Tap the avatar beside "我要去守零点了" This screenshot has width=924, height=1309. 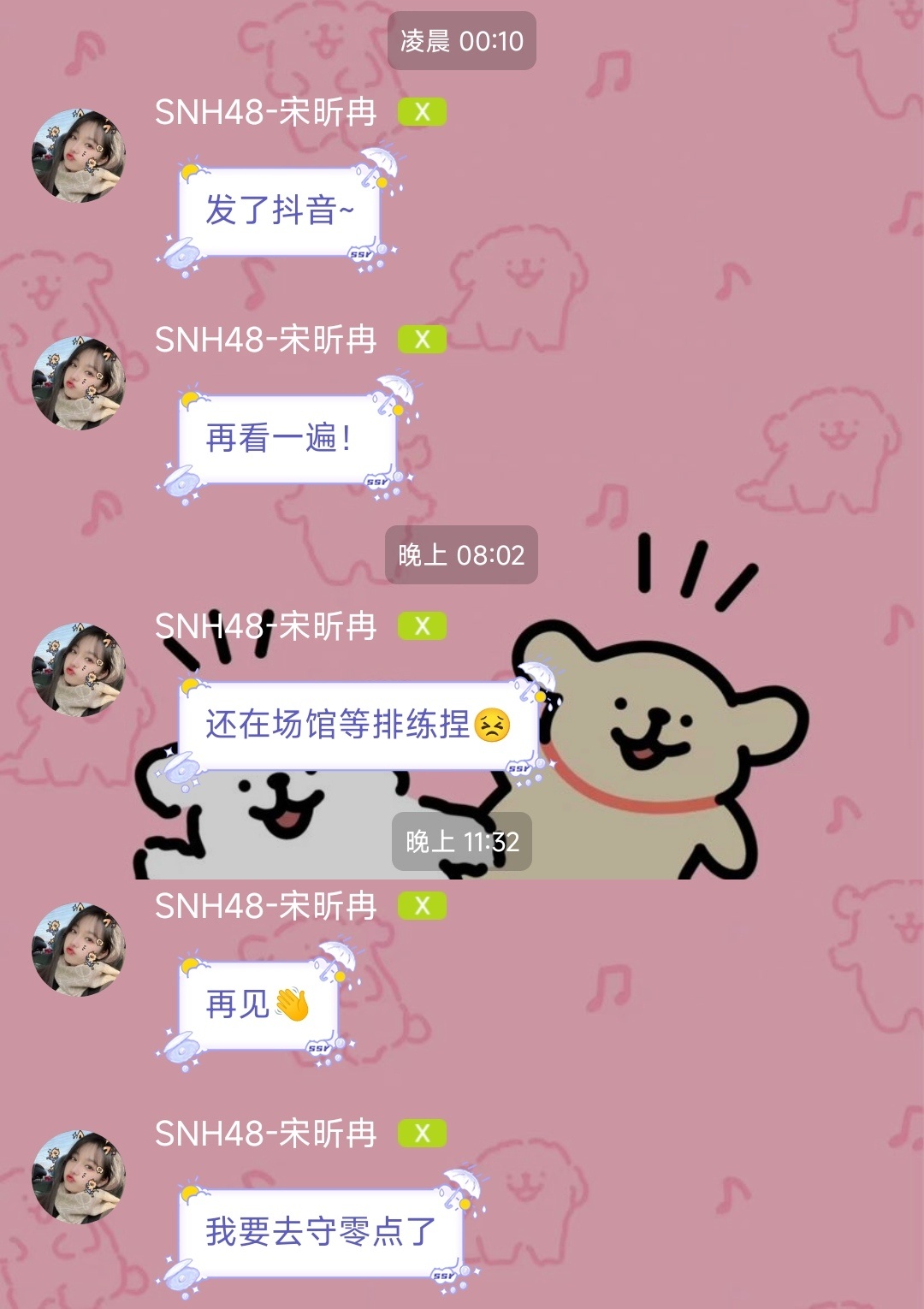click(79, 1176)
